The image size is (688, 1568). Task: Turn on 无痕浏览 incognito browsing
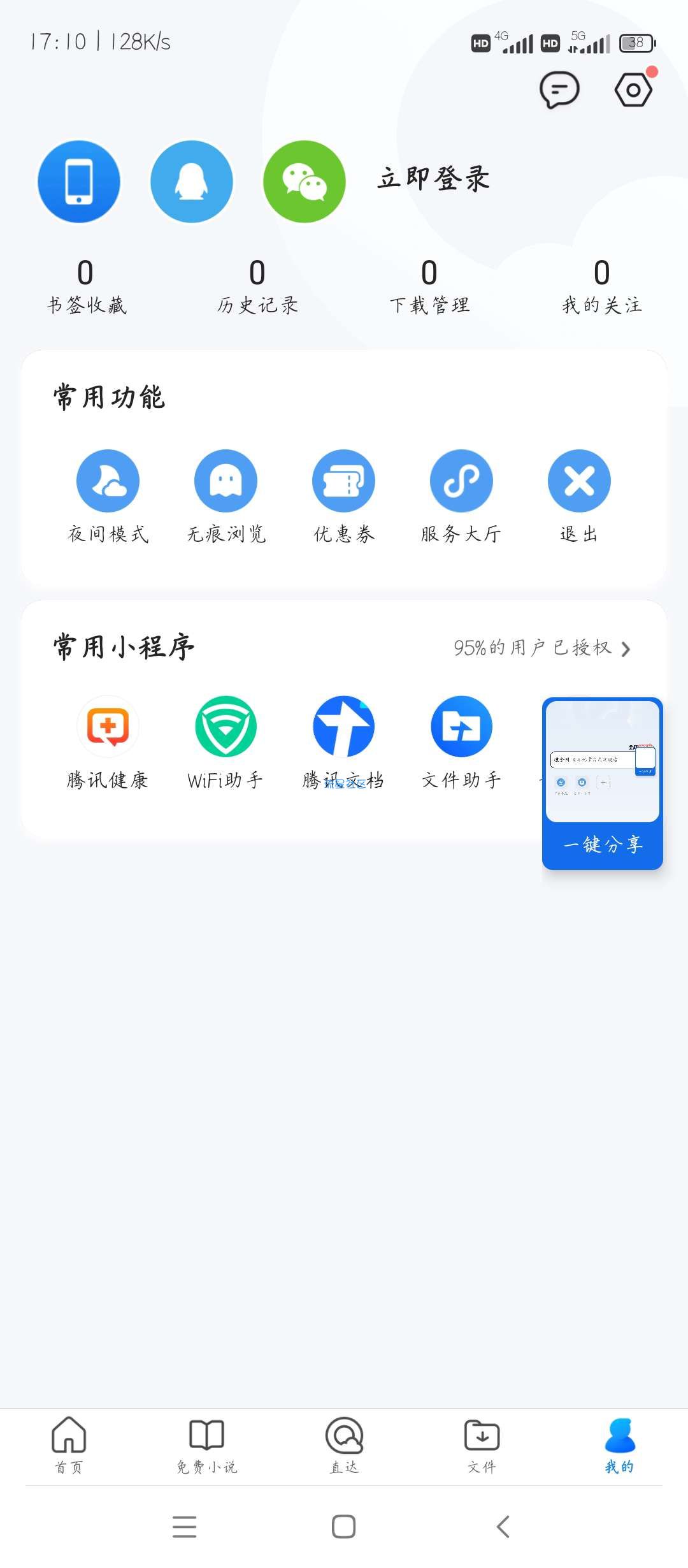tap(226, 496)
